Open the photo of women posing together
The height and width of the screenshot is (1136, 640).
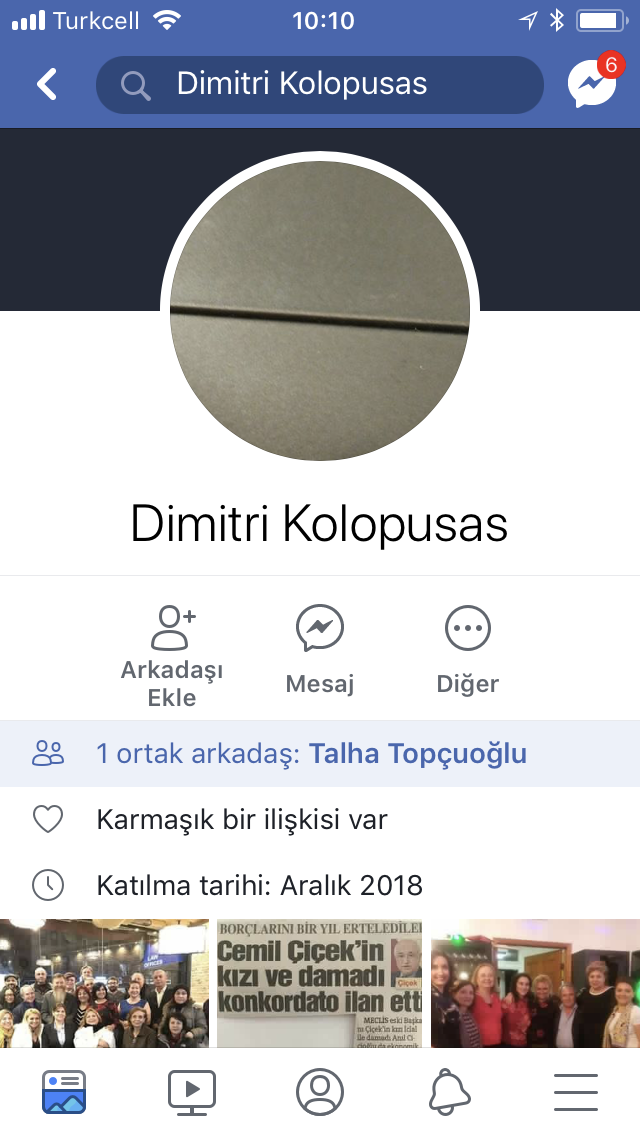(535, 982)
